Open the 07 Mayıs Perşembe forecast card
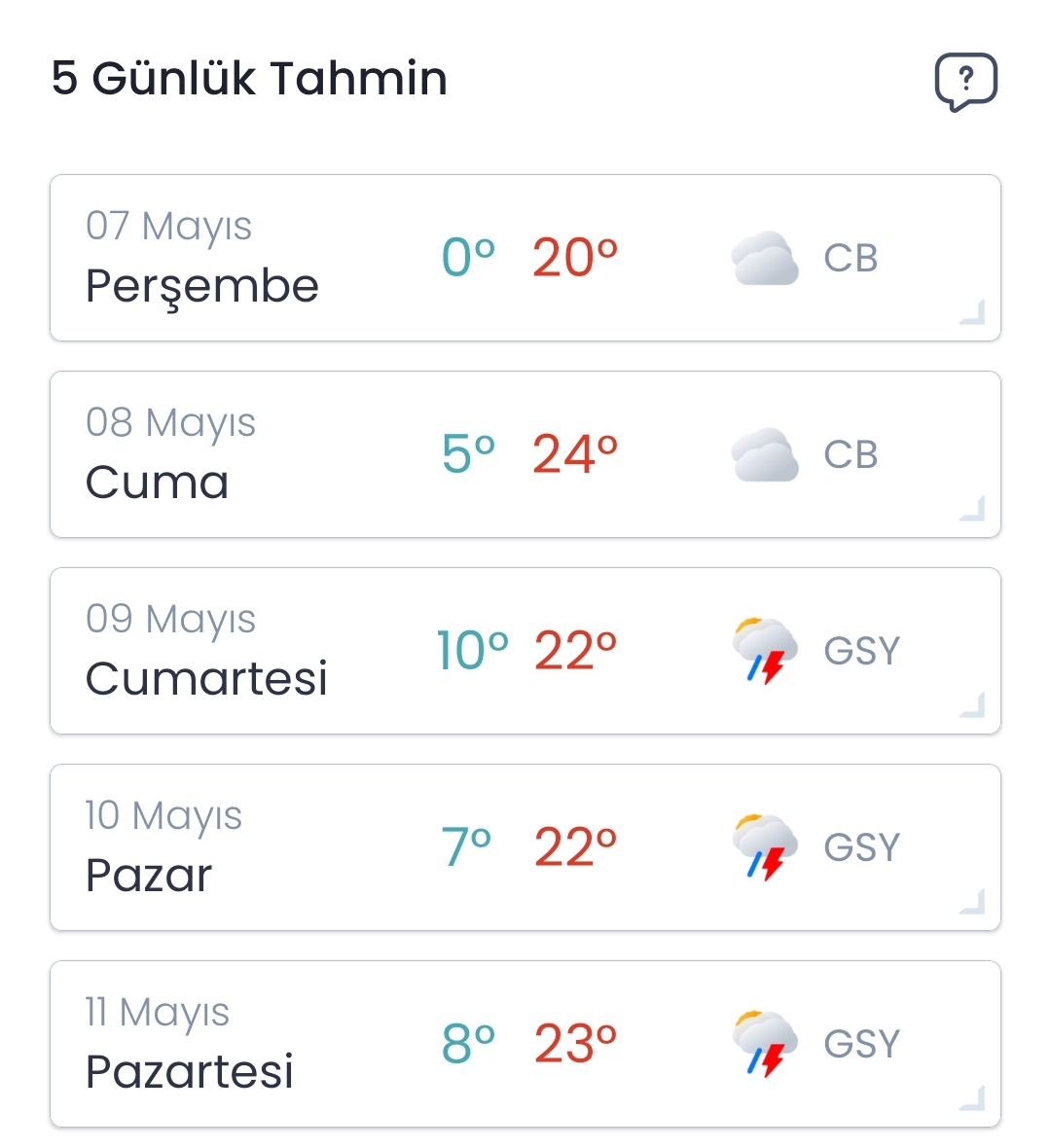 525,258
